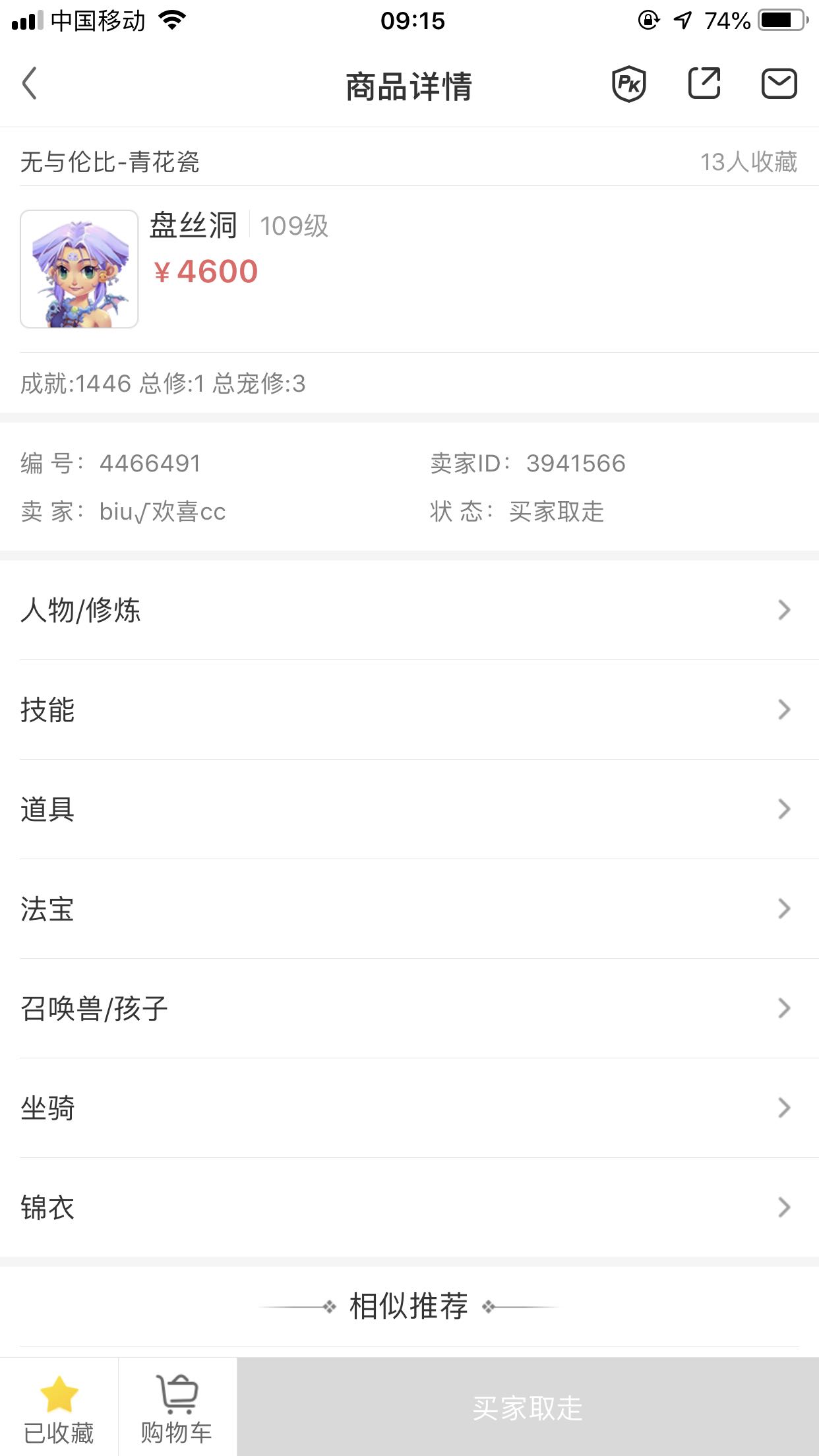Go back from 商品详情 page
Image resolution: width=819 pixels, height=1456 pixels.
point(30,84)
